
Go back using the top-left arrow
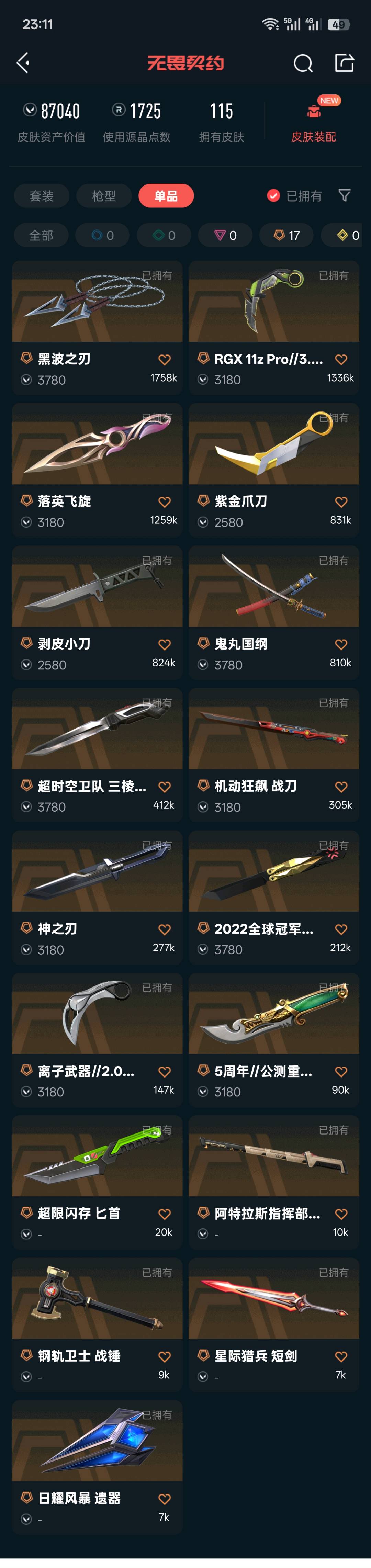(x=23, y=63)
